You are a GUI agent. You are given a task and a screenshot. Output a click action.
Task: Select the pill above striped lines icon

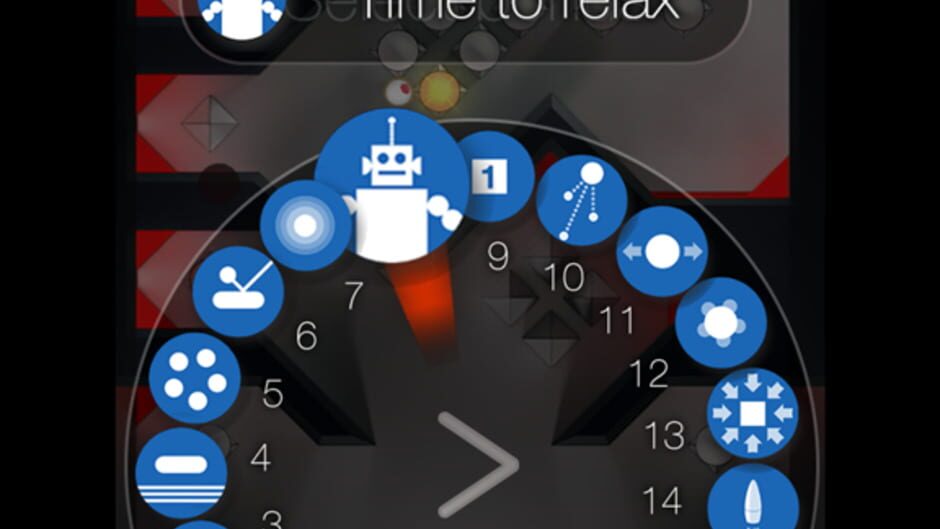click(x=181, y=474)
